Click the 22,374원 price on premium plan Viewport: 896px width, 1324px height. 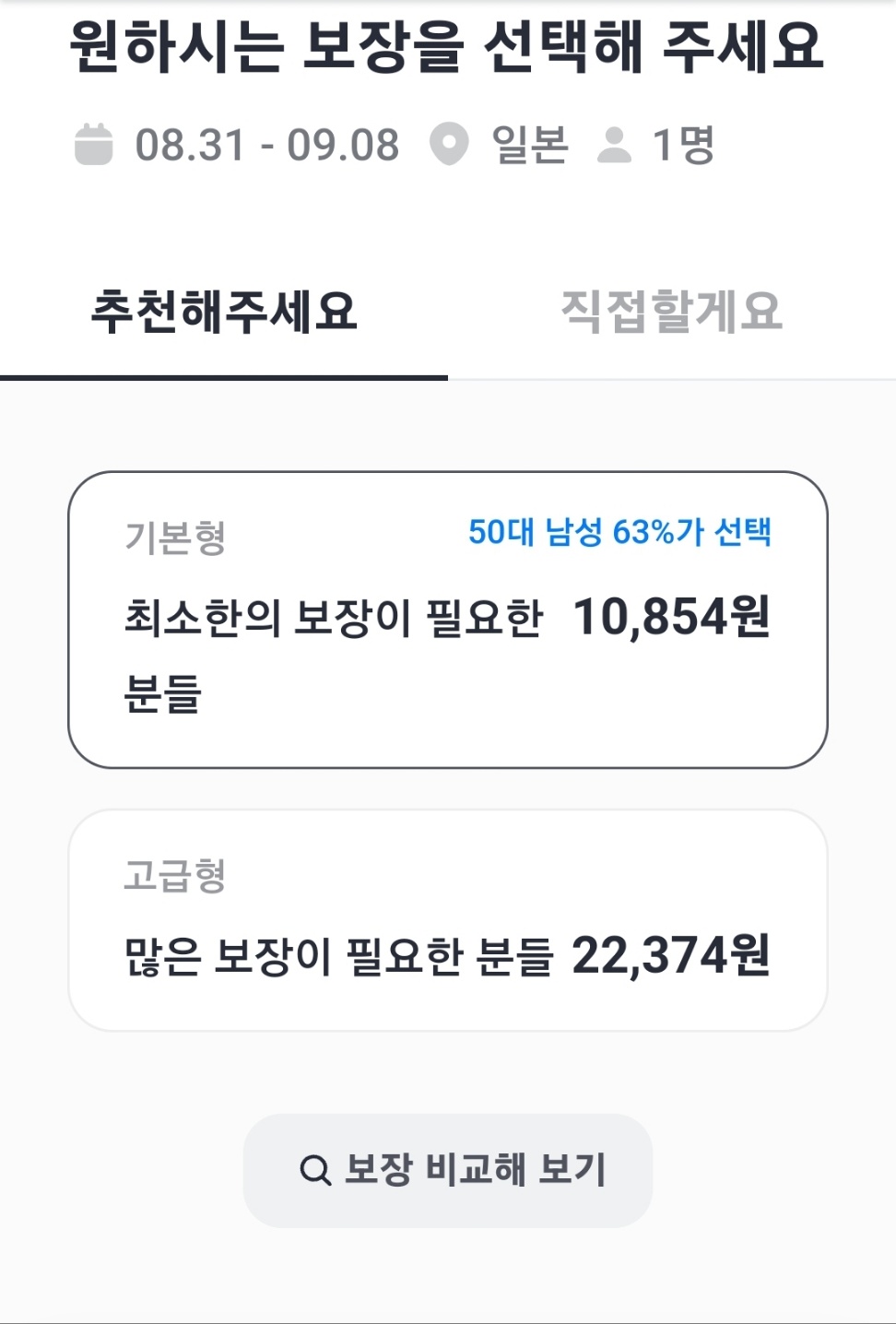[x=674, y=961]
